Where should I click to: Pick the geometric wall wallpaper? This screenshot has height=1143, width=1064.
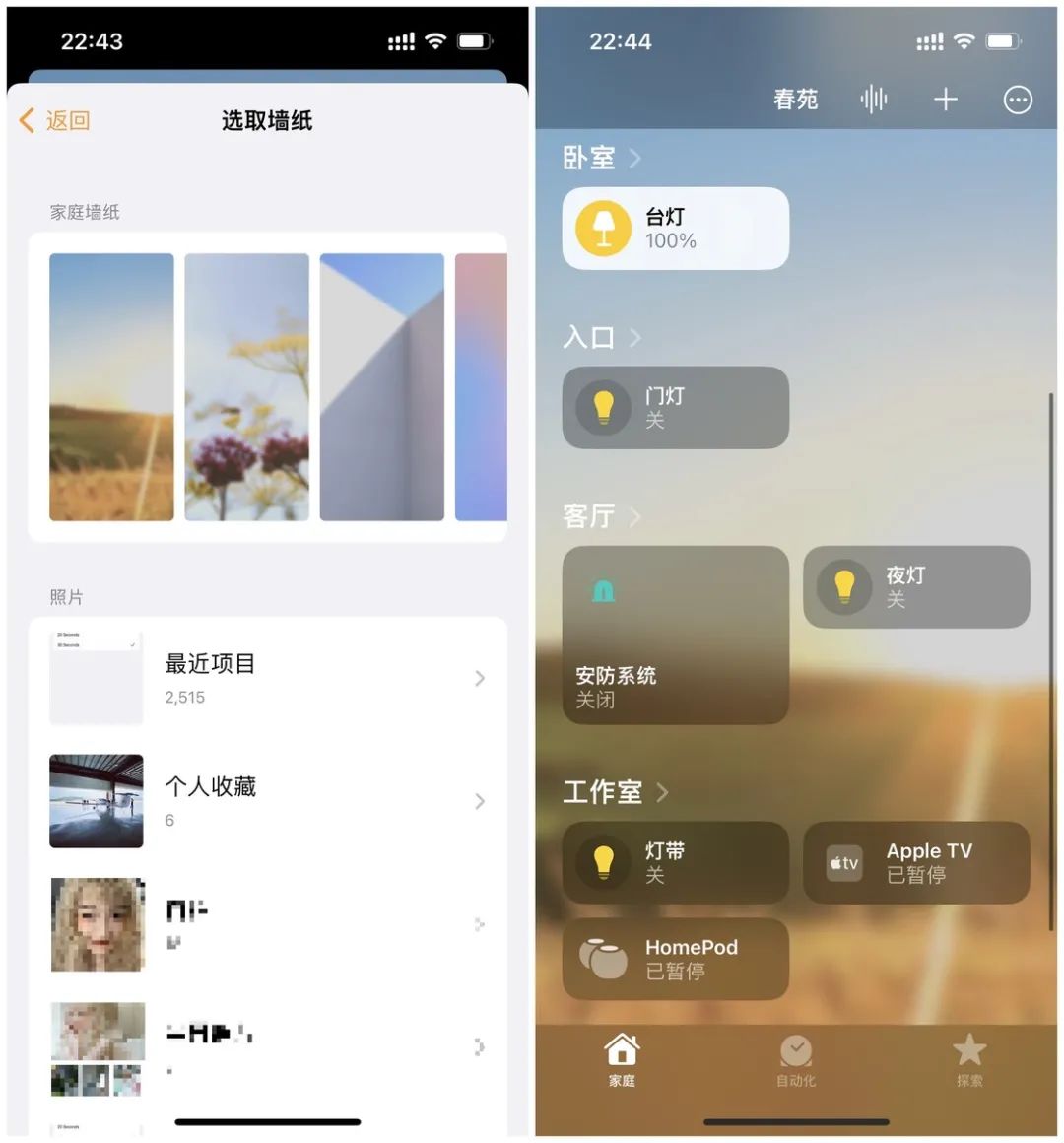[x=381, y=386]
